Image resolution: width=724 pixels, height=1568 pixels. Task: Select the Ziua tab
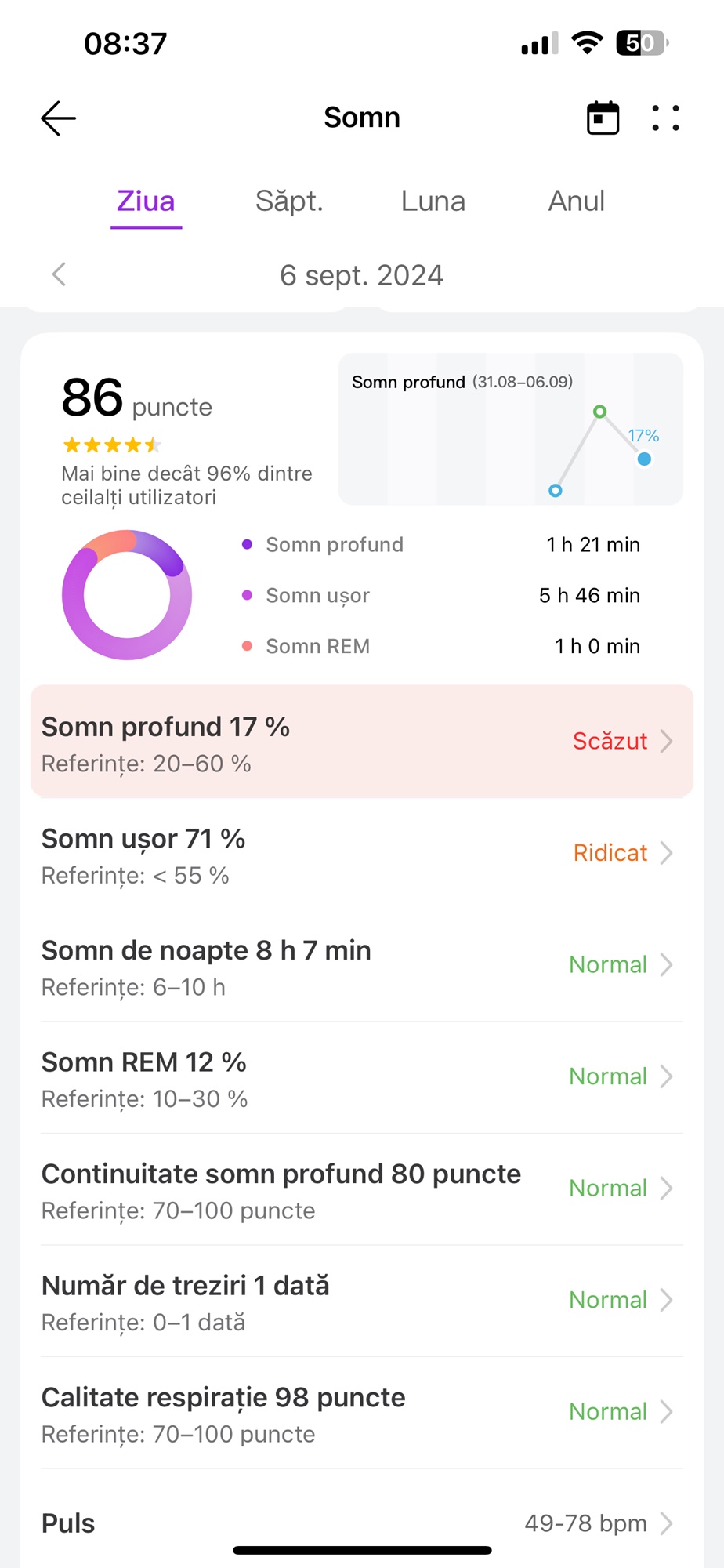pos(146,201)
